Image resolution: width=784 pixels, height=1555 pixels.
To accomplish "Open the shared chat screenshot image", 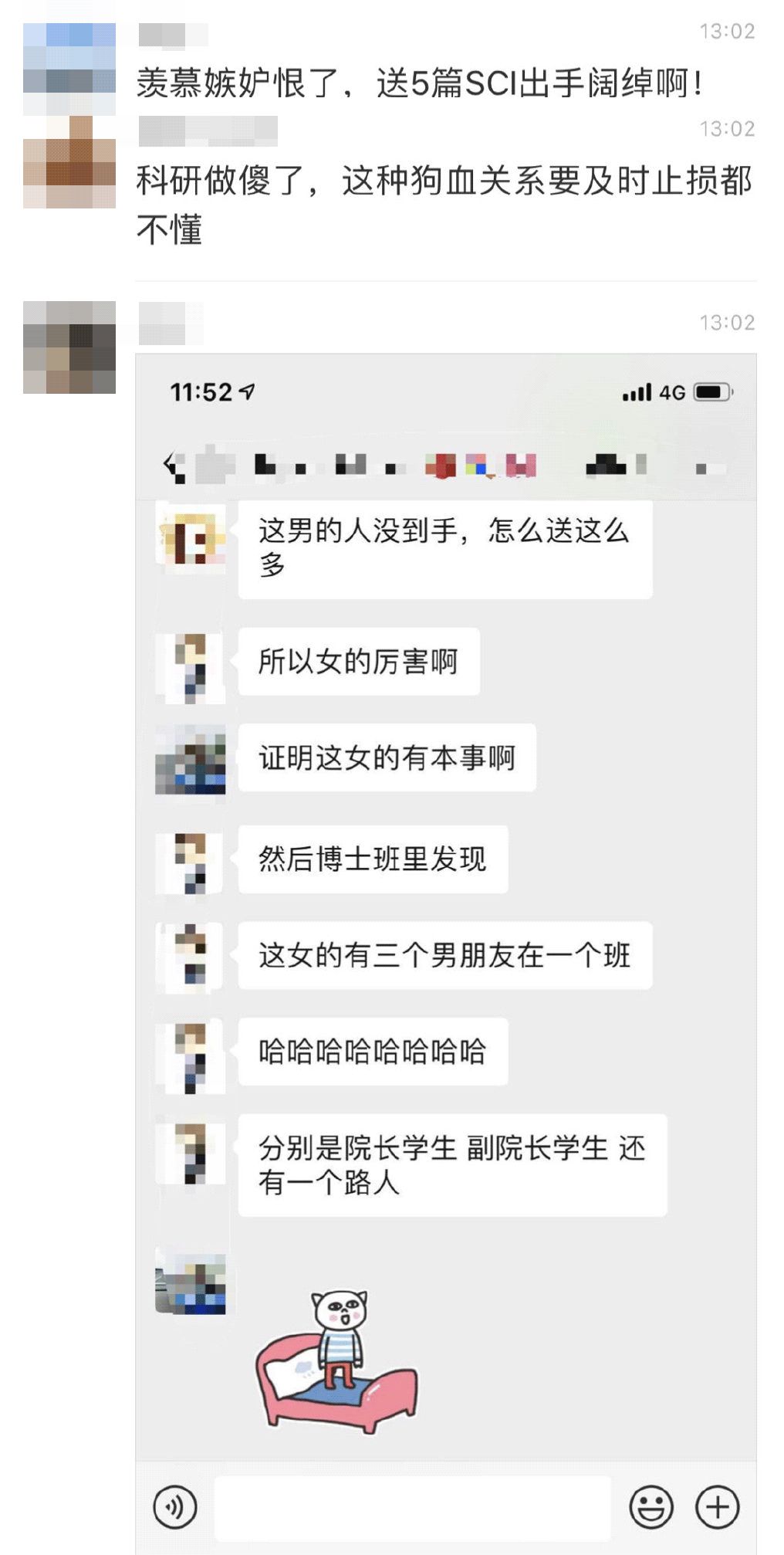I will (445, 927).
